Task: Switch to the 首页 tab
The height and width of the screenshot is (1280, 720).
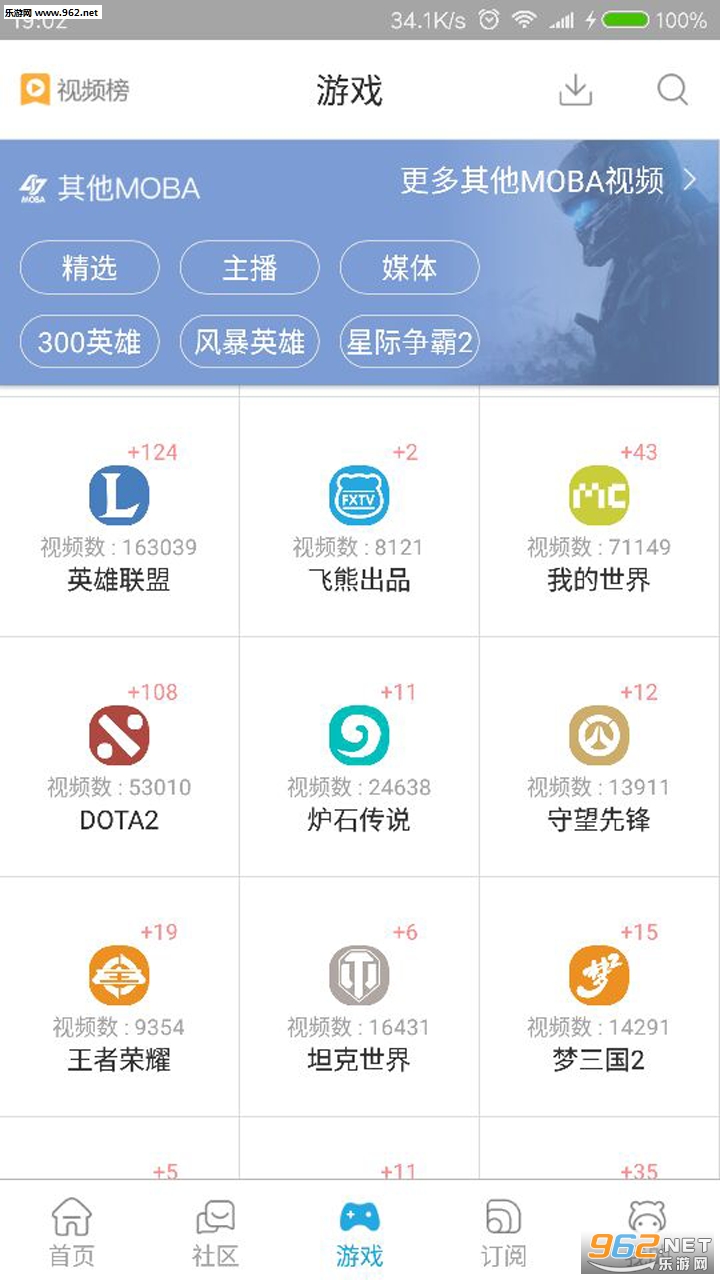Action: pyautogui.click(x=72, y=1232)
